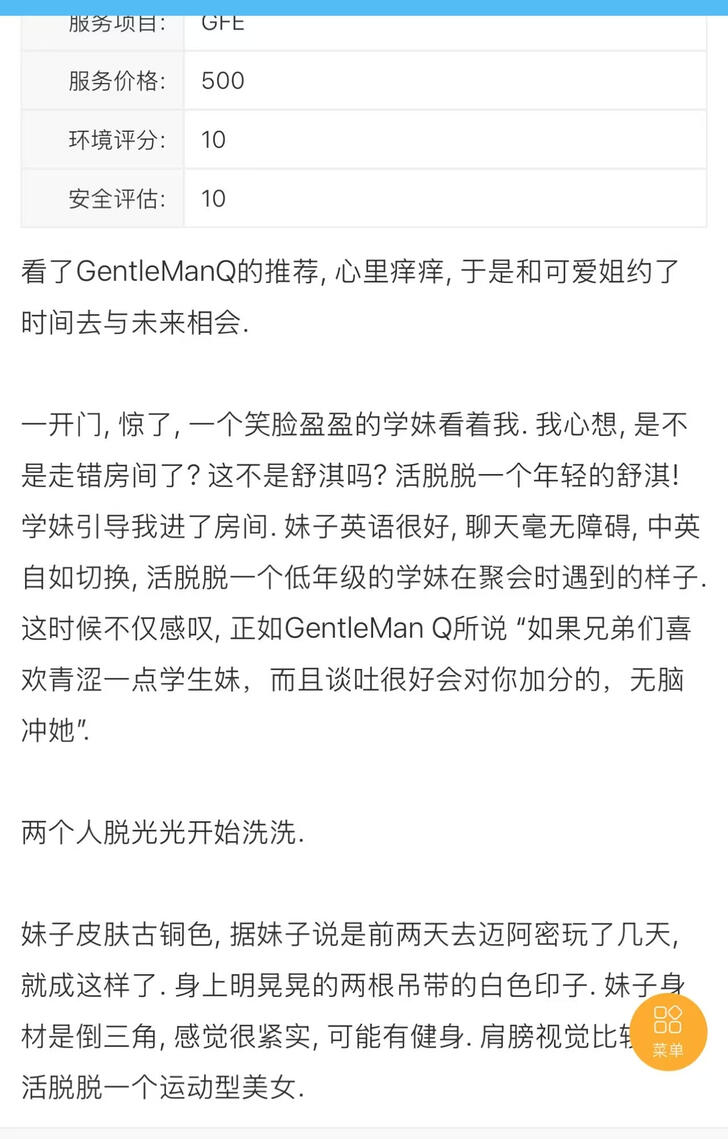Open the floating 菜单 menu button
The image size is (728, 1139).
[x=668, y=1032]
